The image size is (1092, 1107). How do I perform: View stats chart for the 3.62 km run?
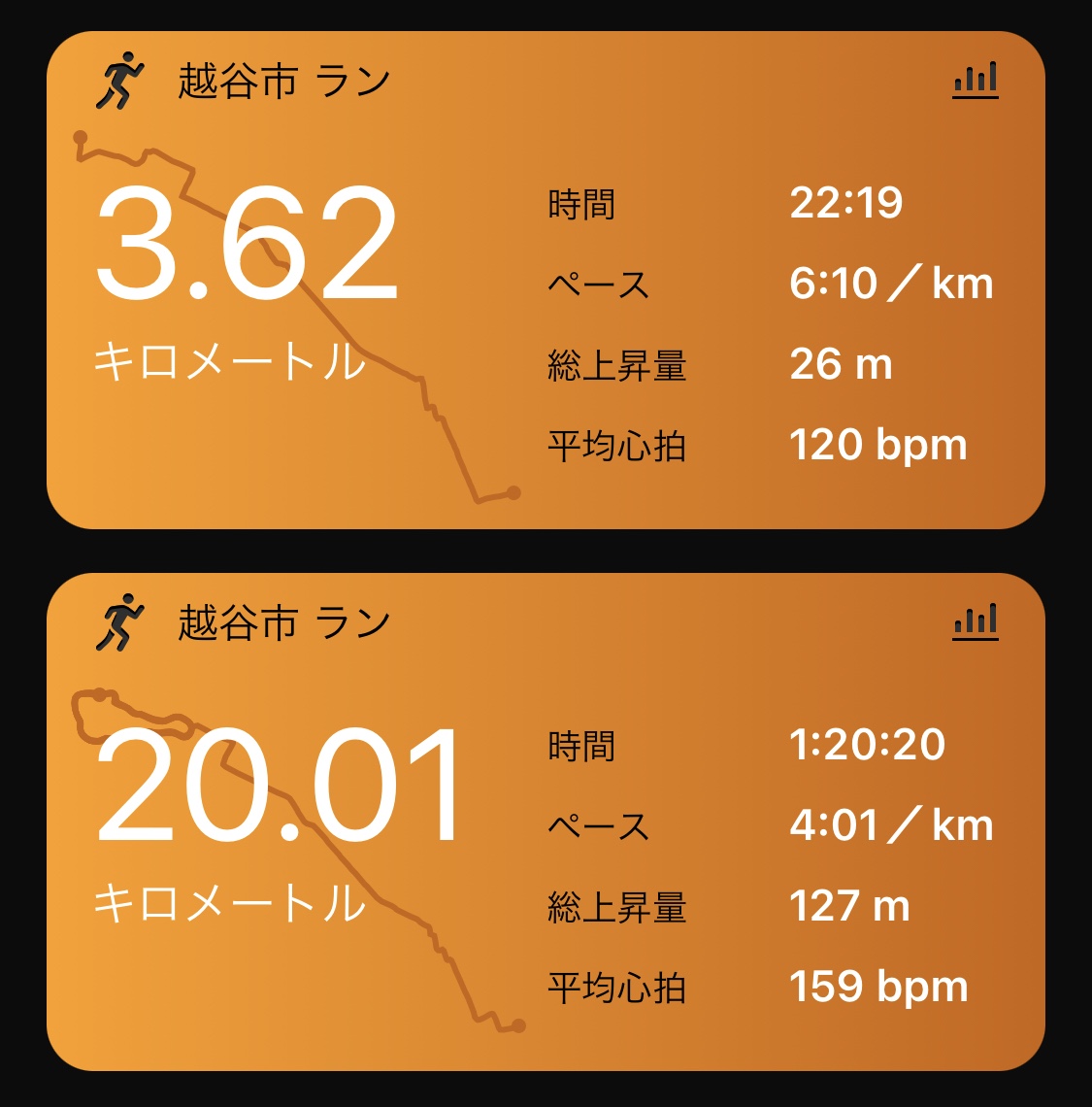pos(976,81)
